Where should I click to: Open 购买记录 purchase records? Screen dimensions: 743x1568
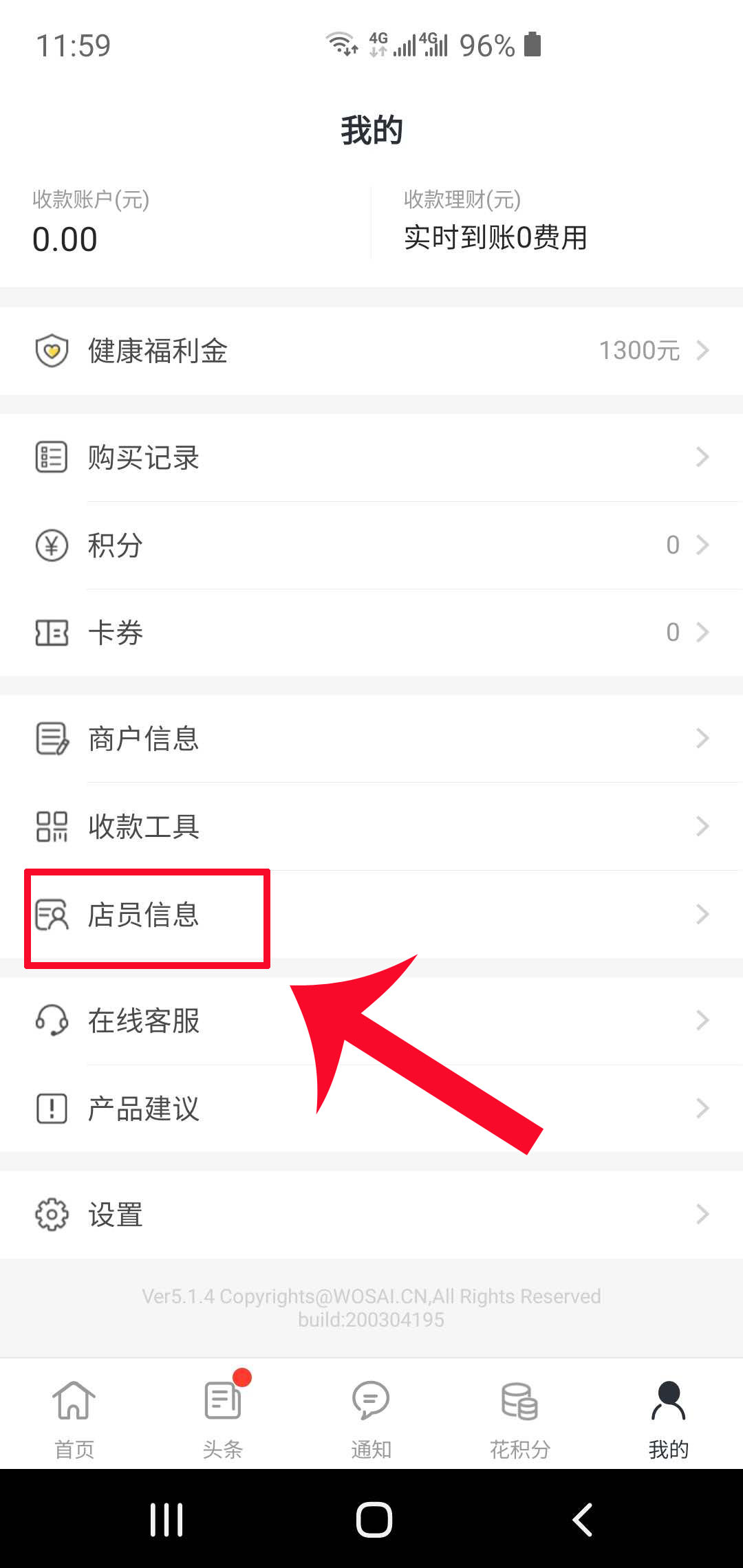[x=371, y=457]
